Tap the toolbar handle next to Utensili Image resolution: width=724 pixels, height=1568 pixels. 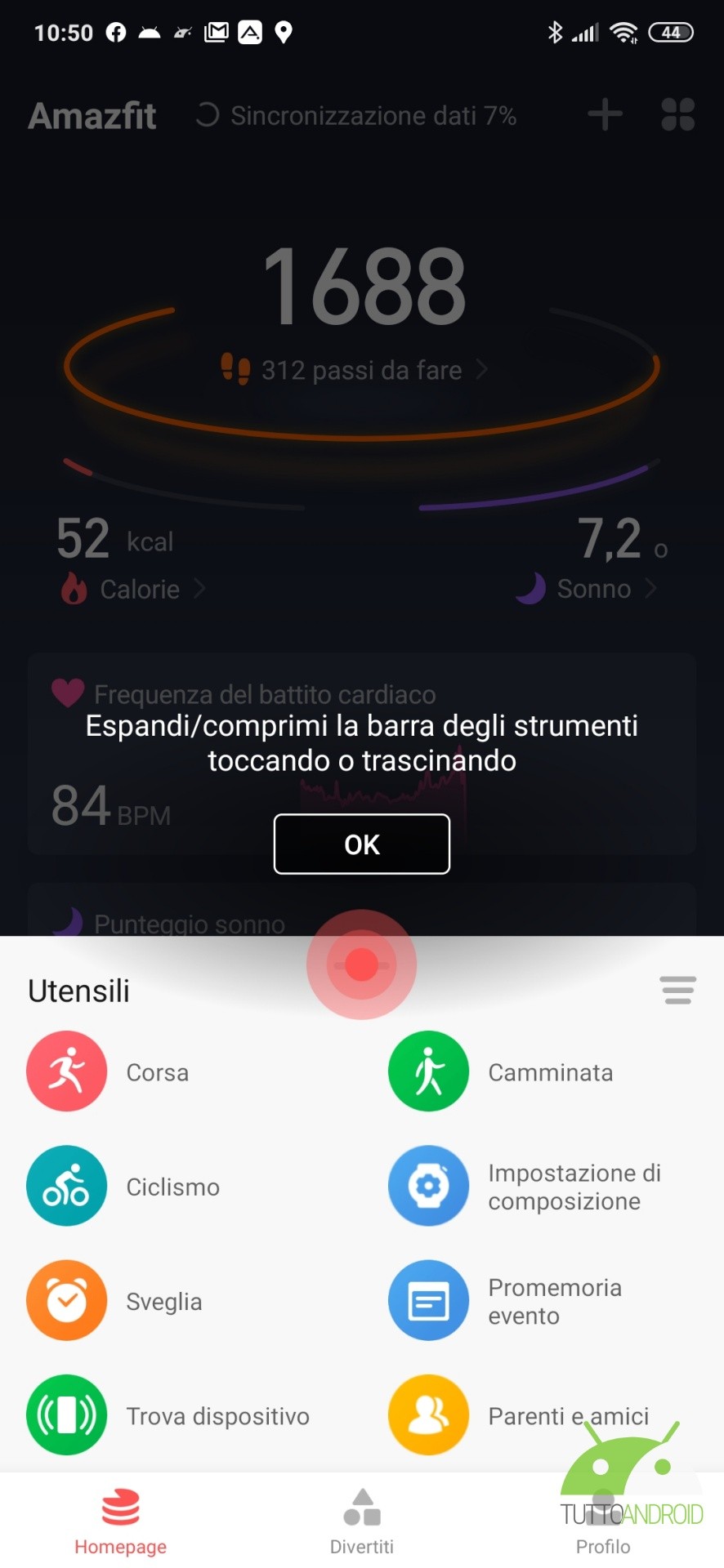677,990
